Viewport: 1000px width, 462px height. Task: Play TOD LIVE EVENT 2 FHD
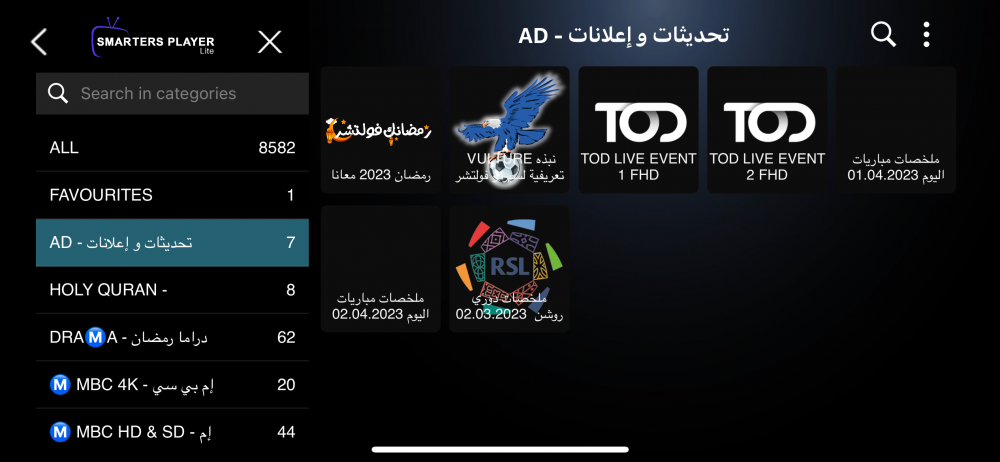point(767,129)
